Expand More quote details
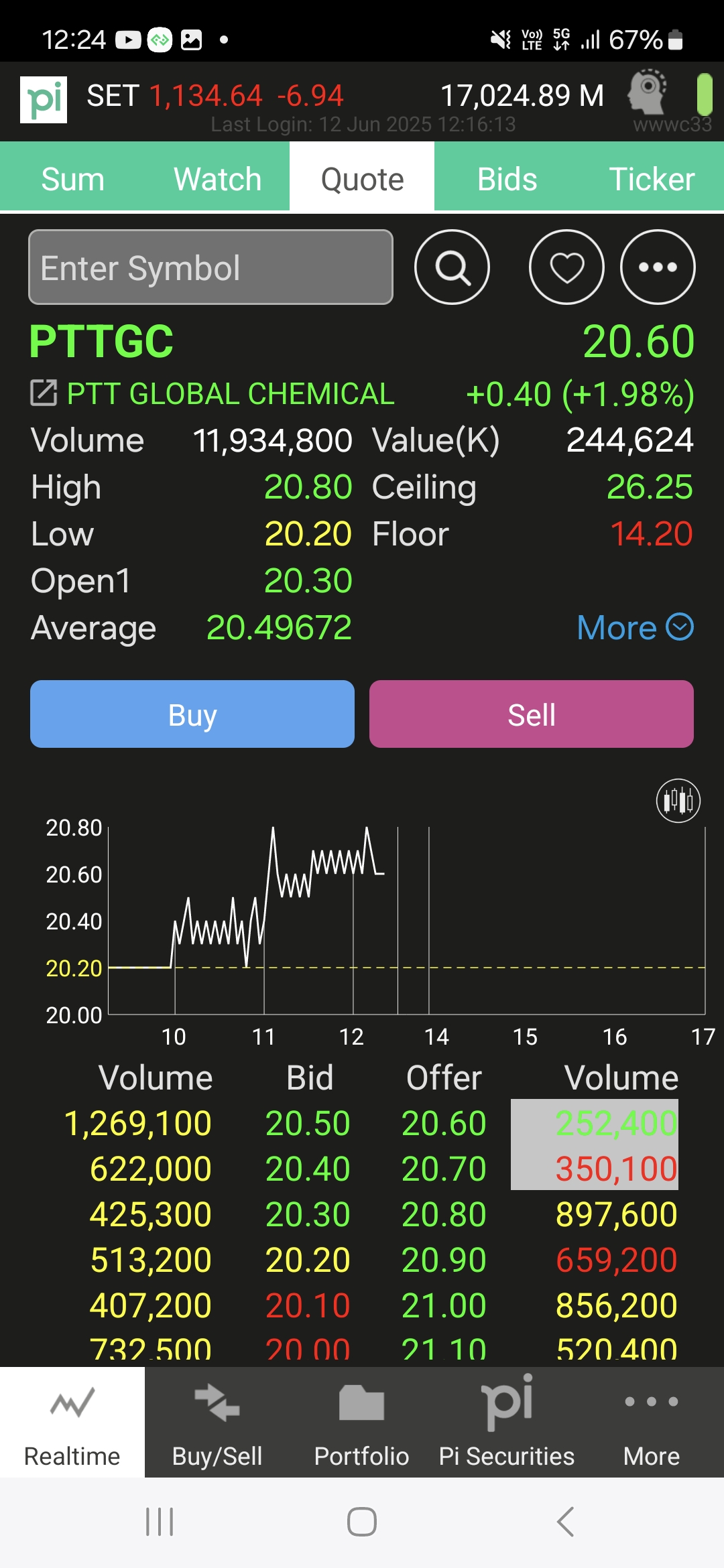This screenshot has width=724, height=1568. click(x=635, y=628)
